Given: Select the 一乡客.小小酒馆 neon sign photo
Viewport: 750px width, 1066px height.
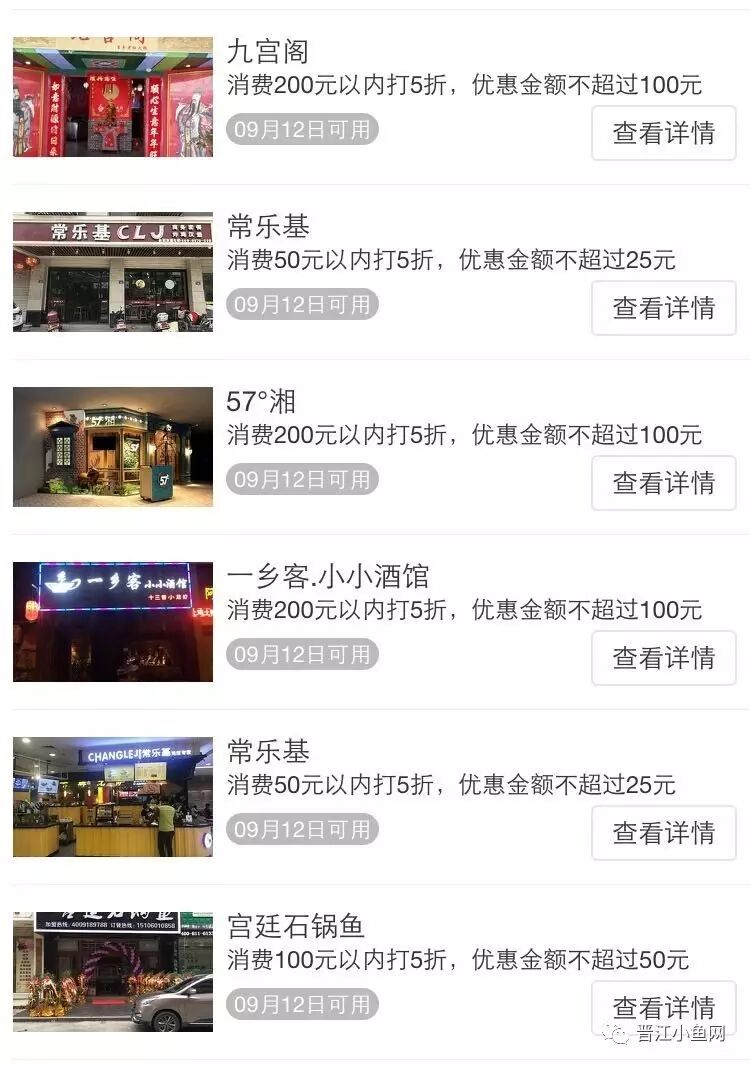Looking at the screenshot, I should click(113, 621).
